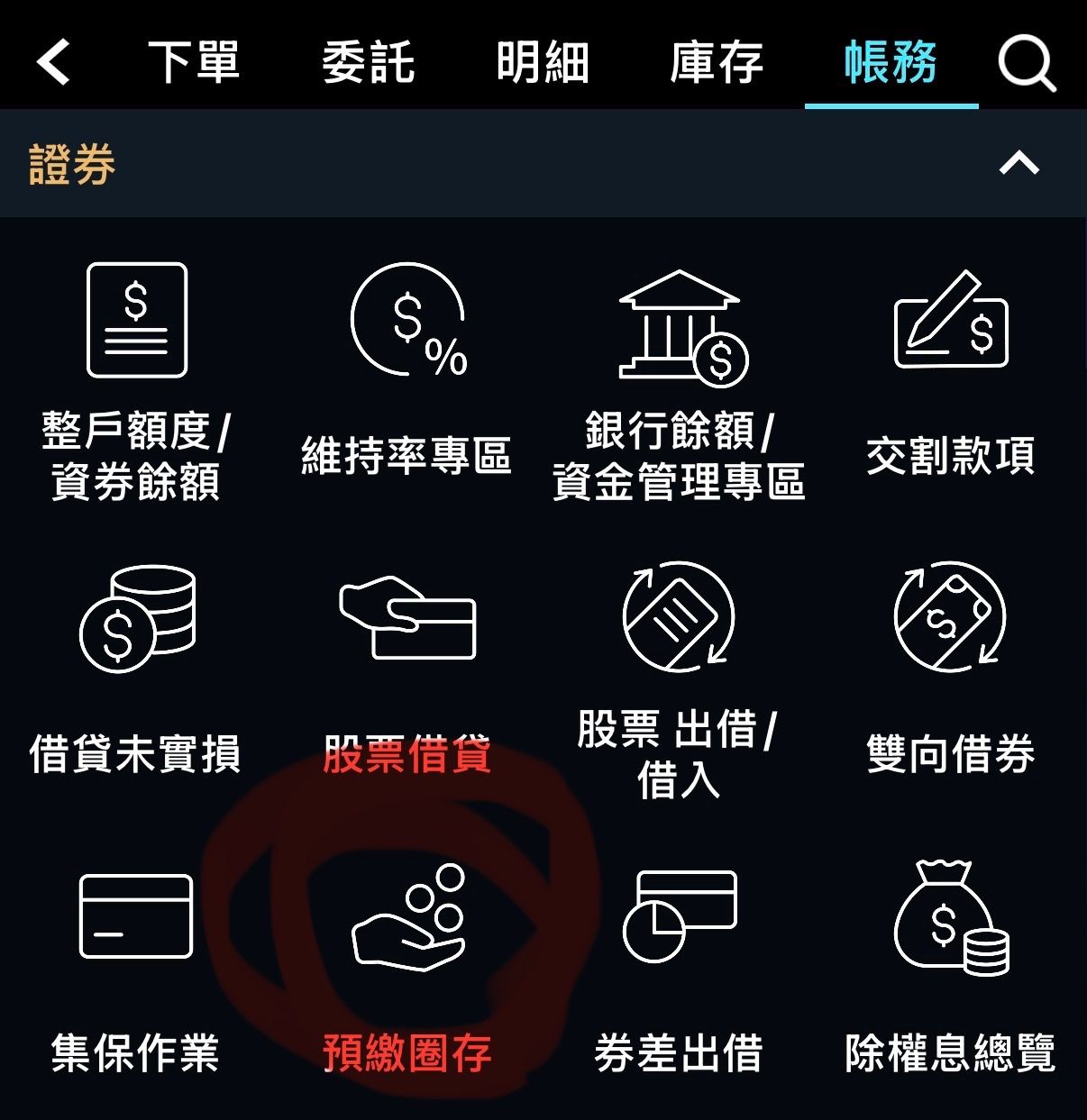Collapse the 證券 section

(x=1018, y=164)
